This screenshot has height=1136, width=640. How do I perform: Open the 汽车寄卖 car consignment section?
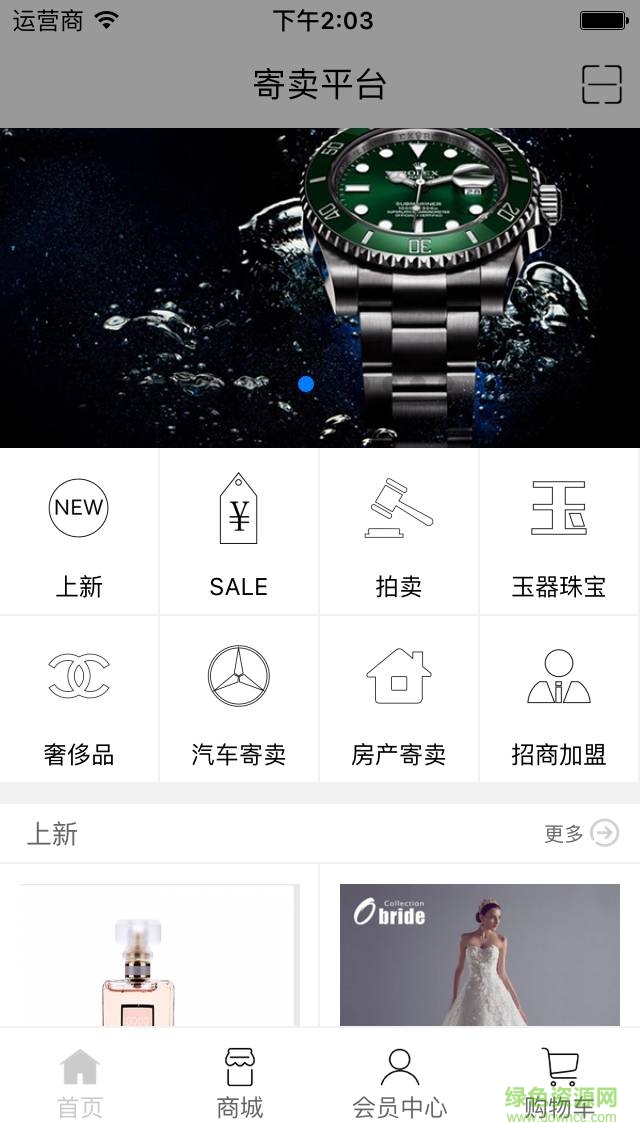(x=239, y=699)
